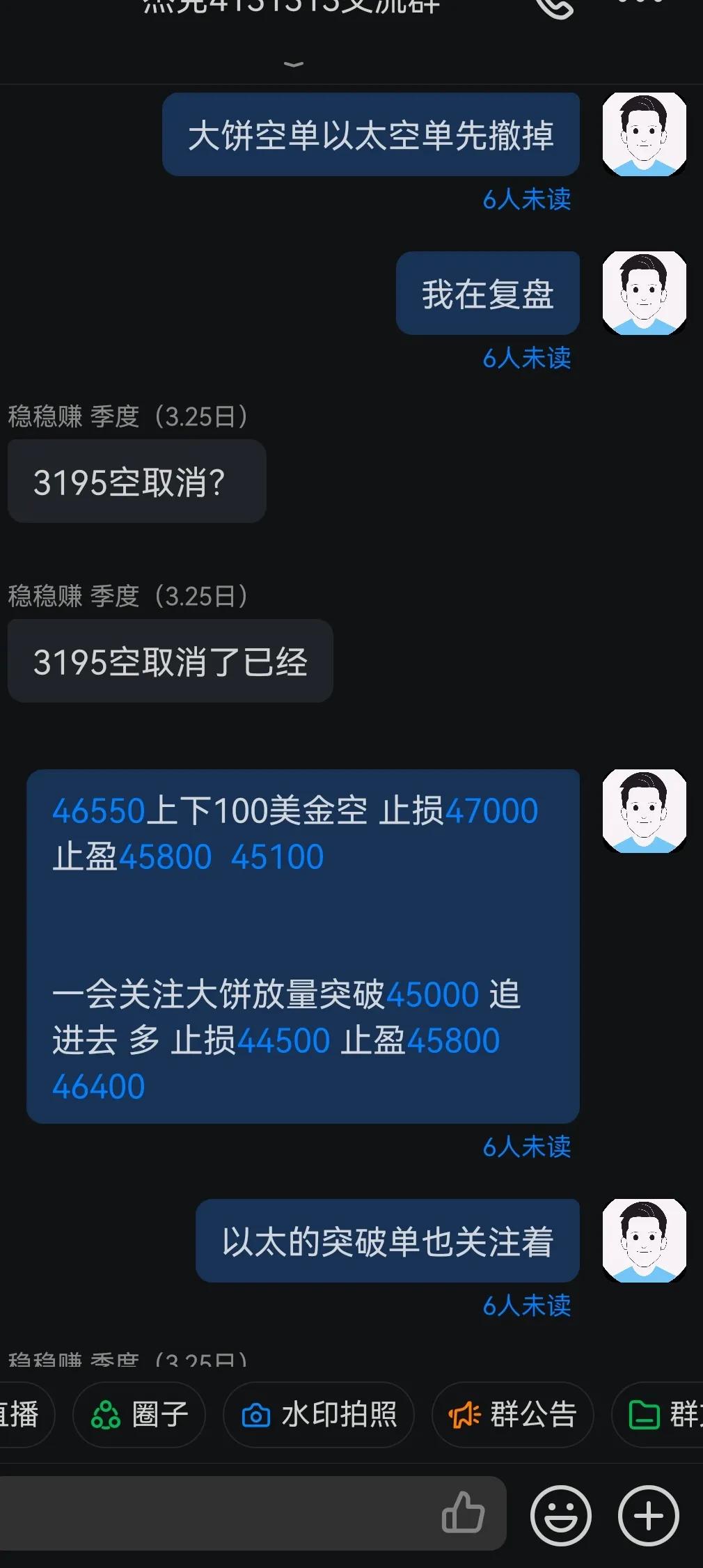This screenshot has width=703, height=1568.
Task: Tap the message bubble reading 3195空取消?
Action: [136, 481]
